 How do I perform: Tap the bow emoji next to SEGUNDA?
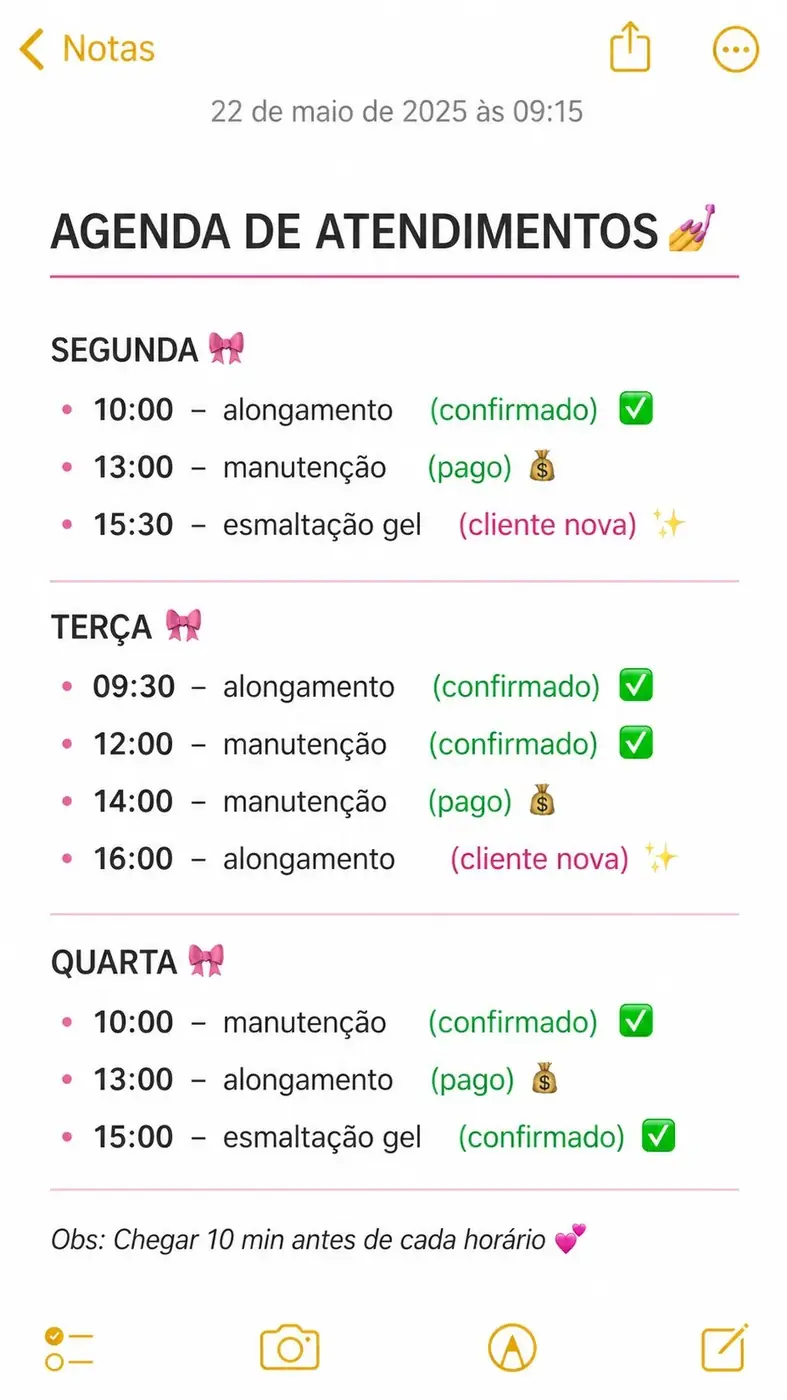[226, 348]
